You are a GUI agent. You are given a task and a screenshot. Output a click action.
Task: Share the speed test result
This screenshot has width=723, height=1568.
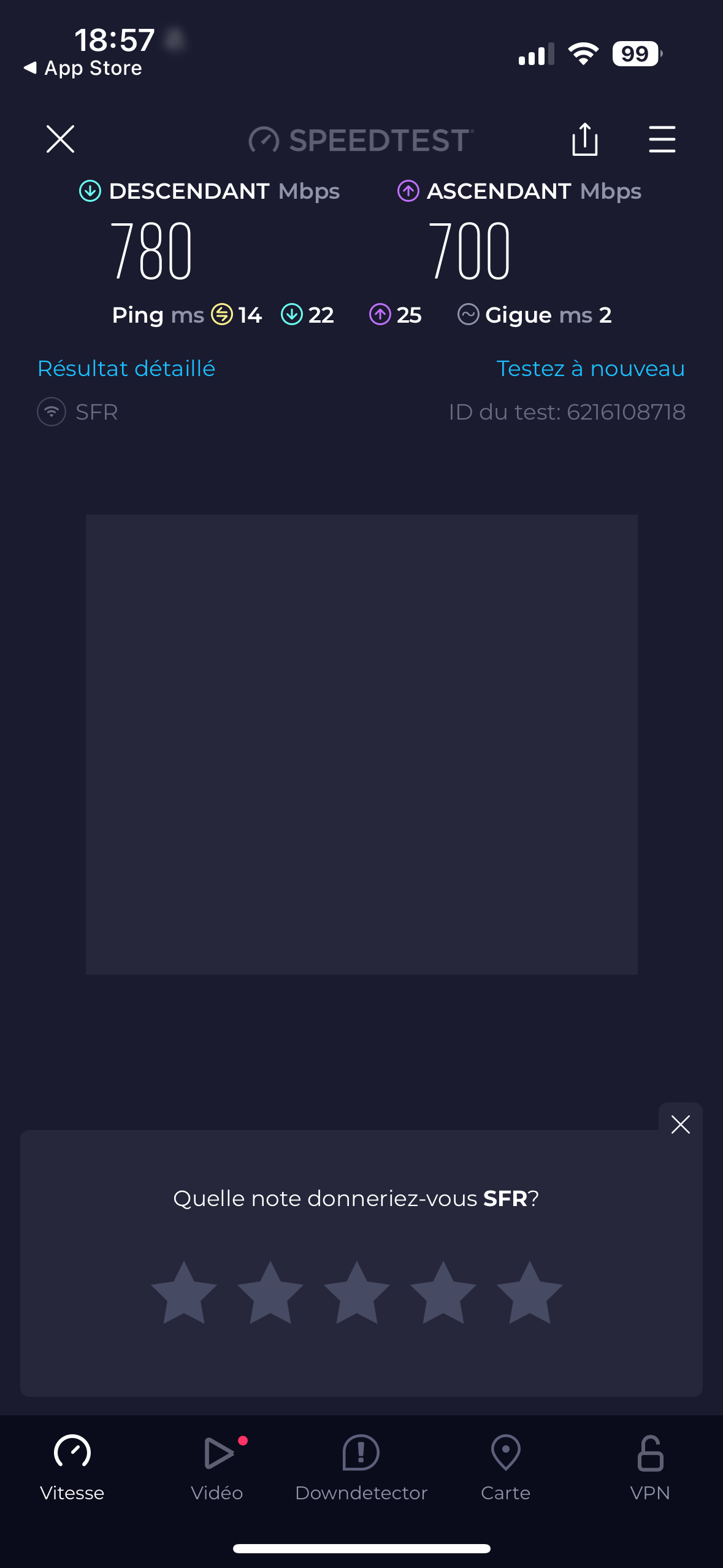584,139
